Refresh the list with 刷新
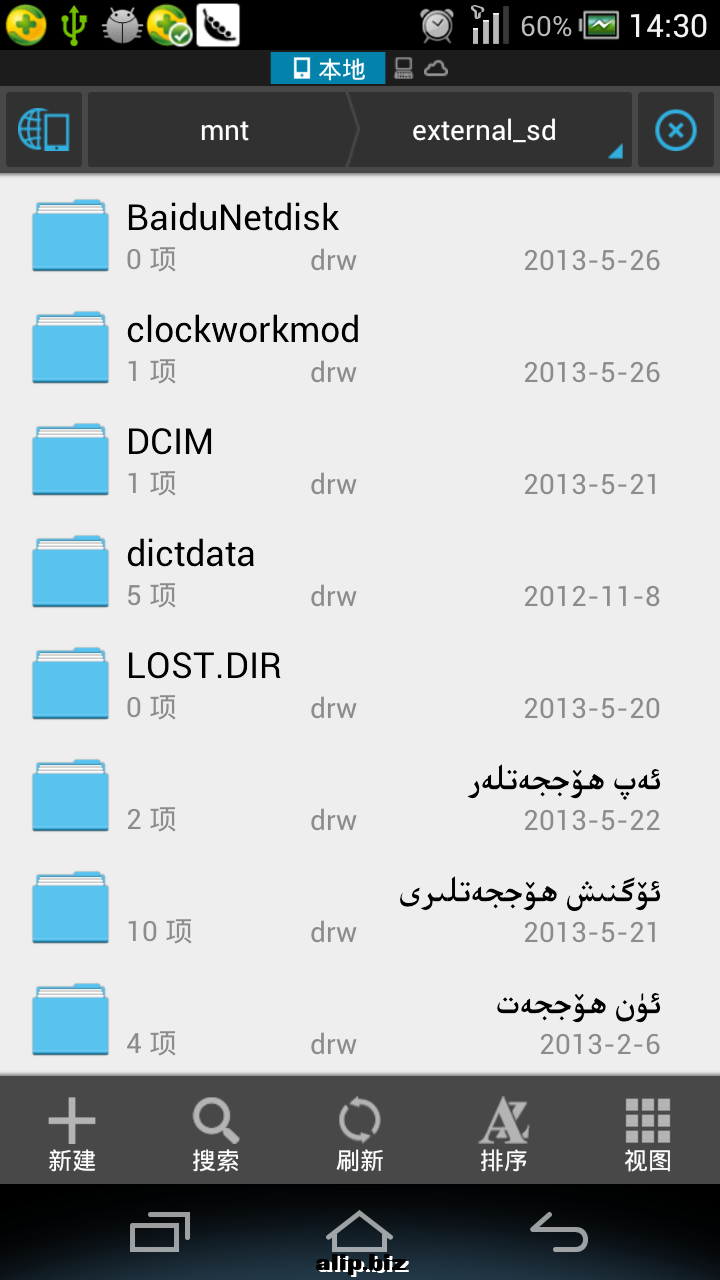The width and height of the screenshot is (720, 1280). coord(360,1135)
